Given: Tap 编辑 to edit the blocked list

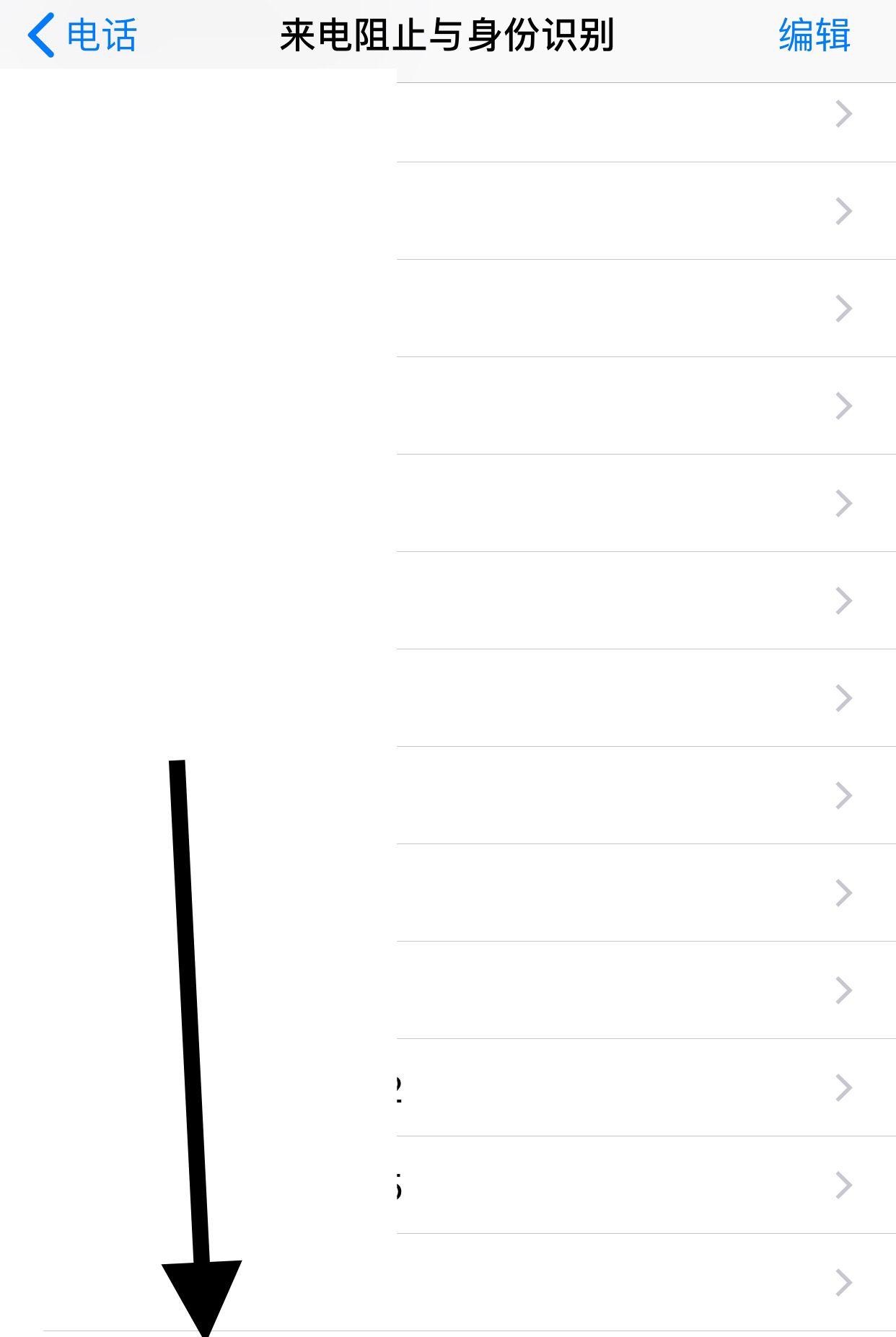Looking at the screenshot, I should coord(814,35).
